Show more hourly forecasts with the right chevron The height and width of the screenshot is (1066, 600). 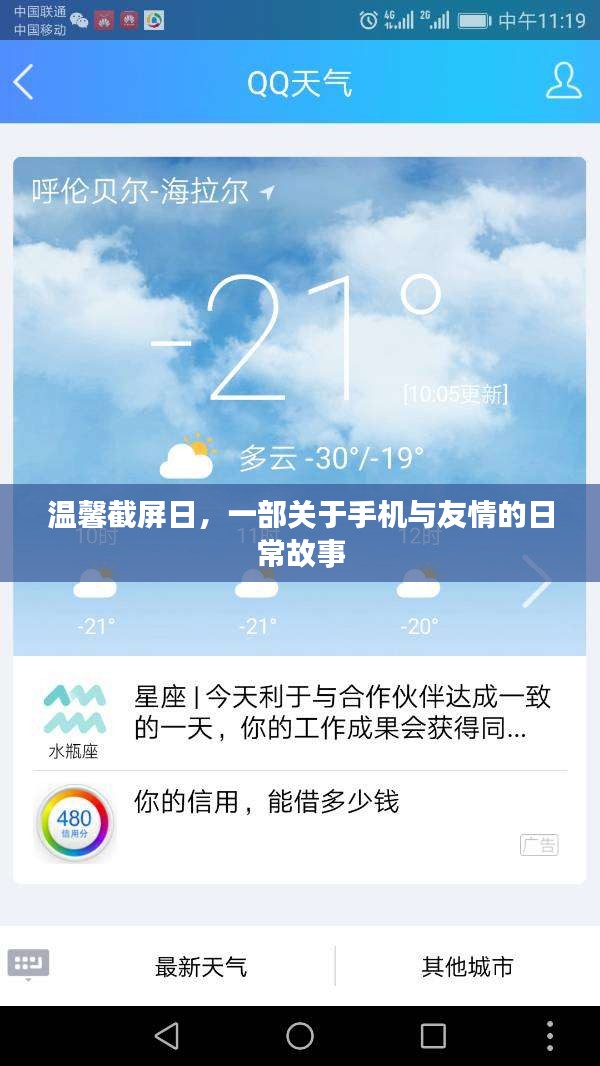[537, 585]
